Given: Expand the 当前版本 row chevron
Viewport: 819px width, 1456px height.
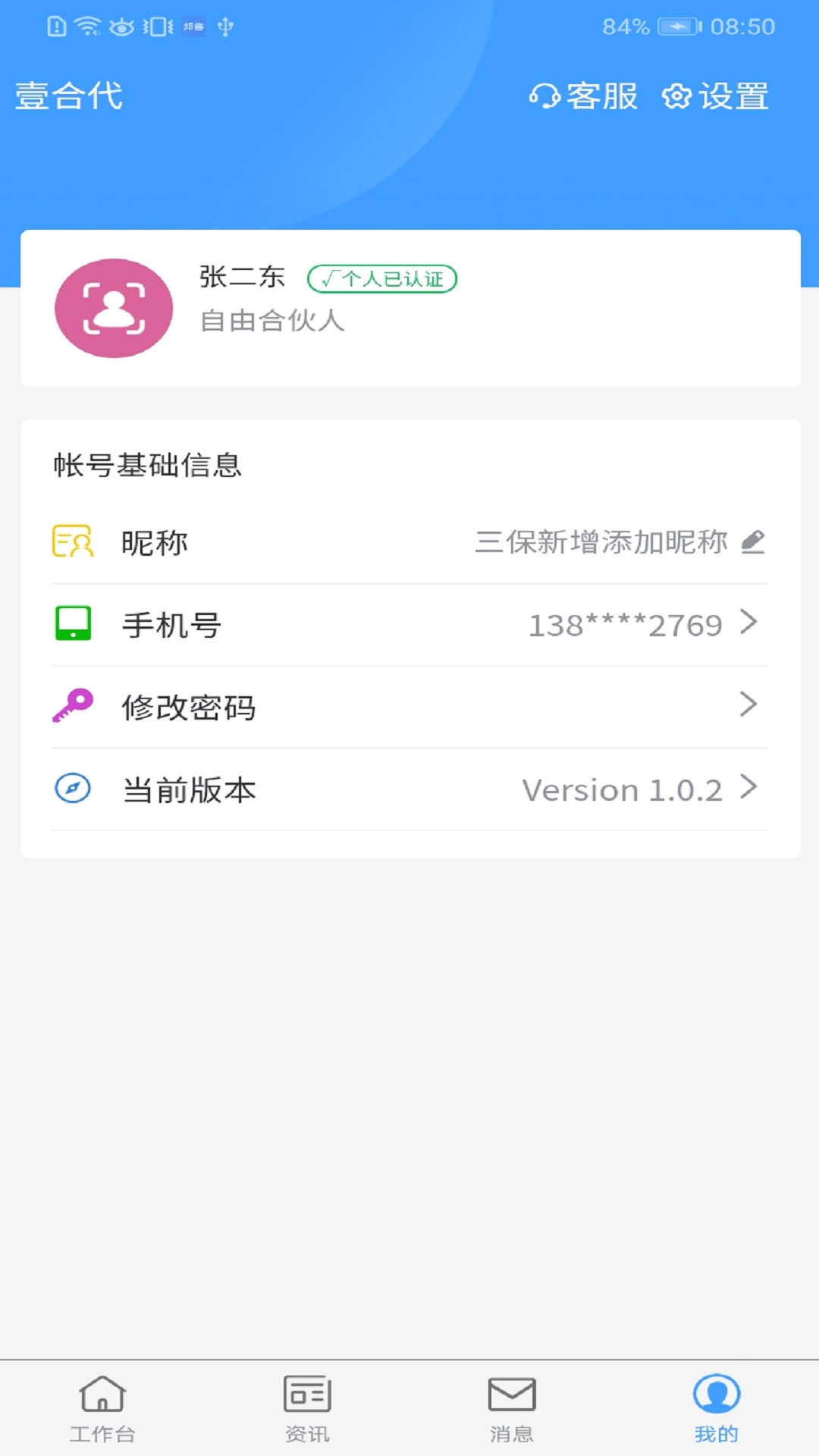Looking at the screenshot, I should point(750,789).
